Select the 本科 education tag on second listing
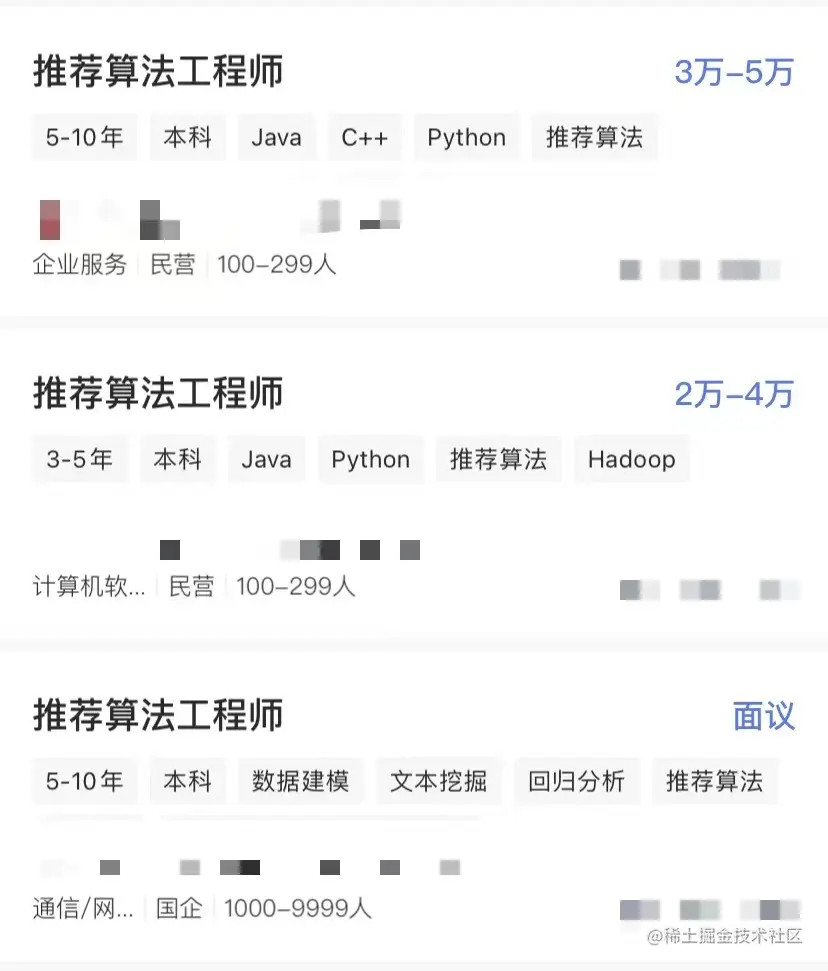 [177, 460]
